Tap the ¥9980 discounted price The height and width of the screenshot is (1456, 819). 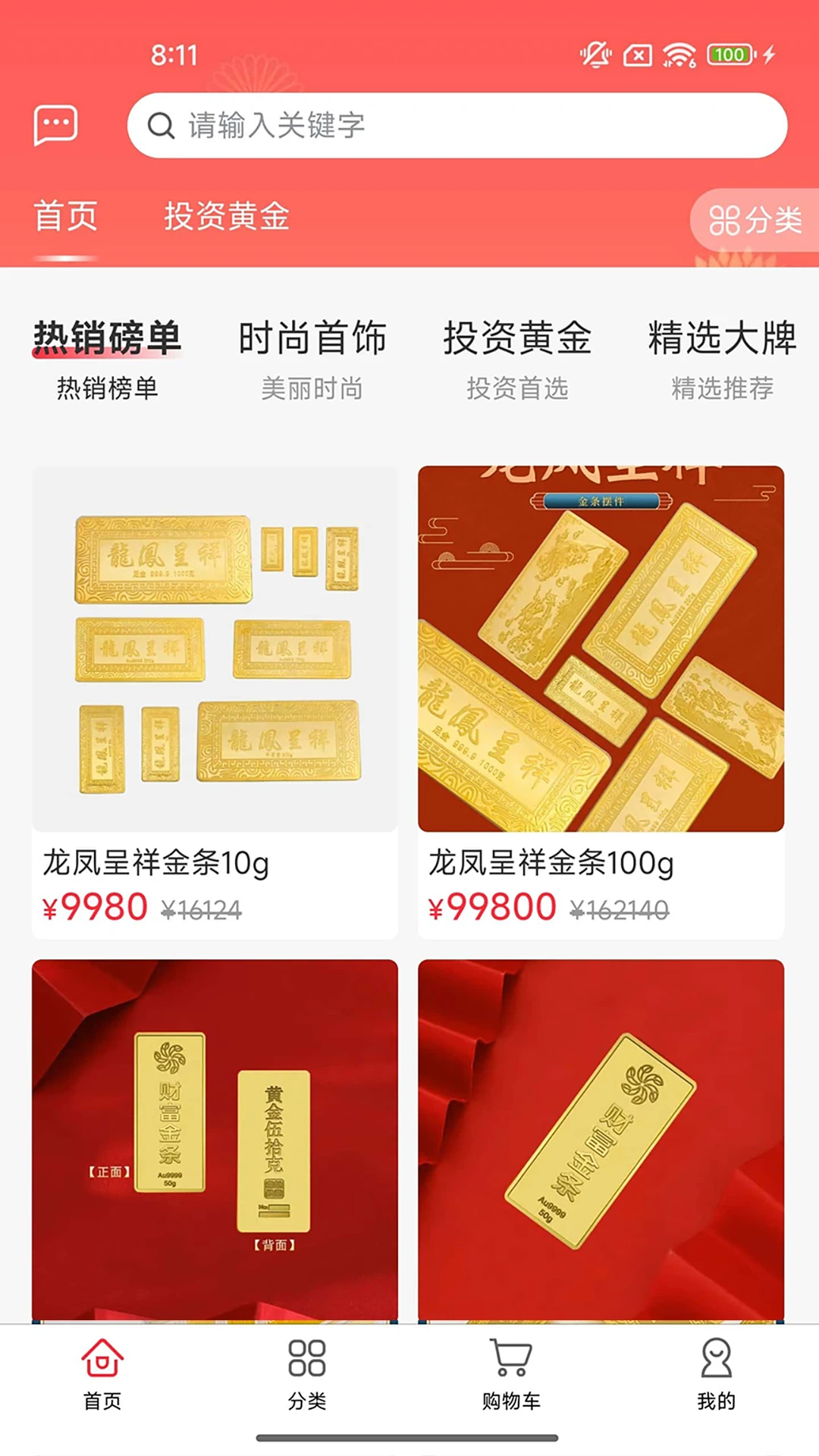tap(95, 907)
